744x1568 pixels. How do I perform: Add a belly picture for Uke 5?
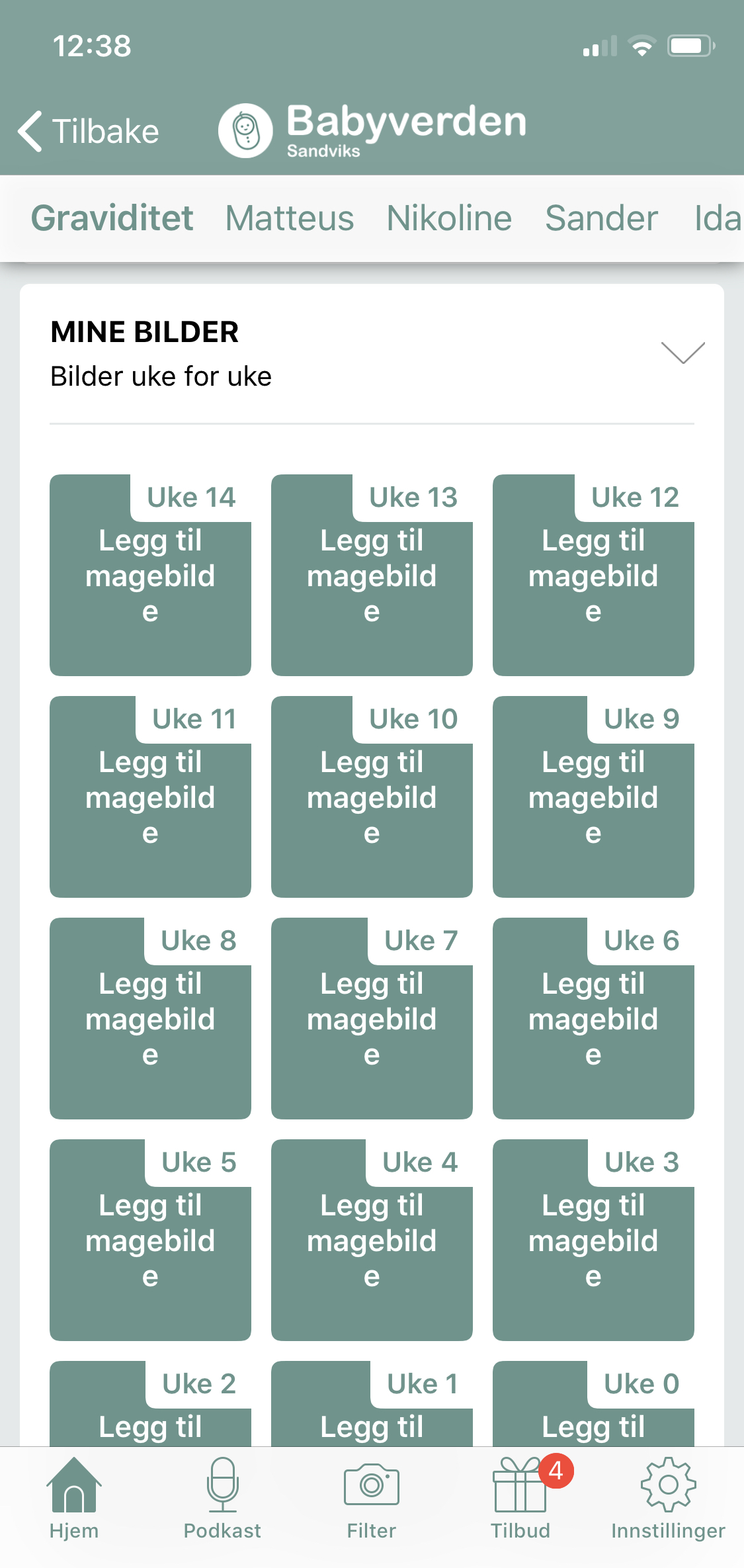[150, 1240]
